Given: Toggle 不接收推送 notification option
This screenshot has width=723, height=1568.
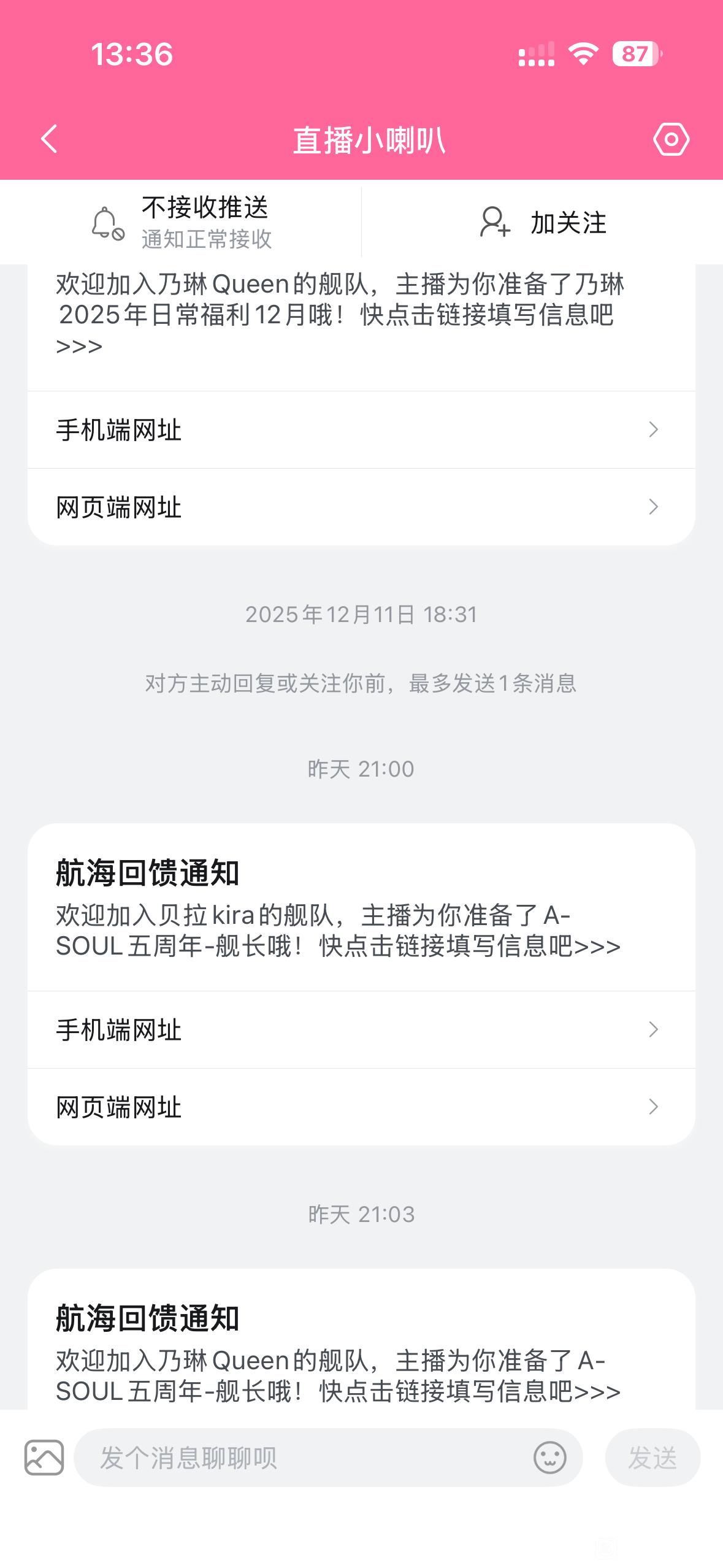Looking at the screenshot, I should (181, 222).
